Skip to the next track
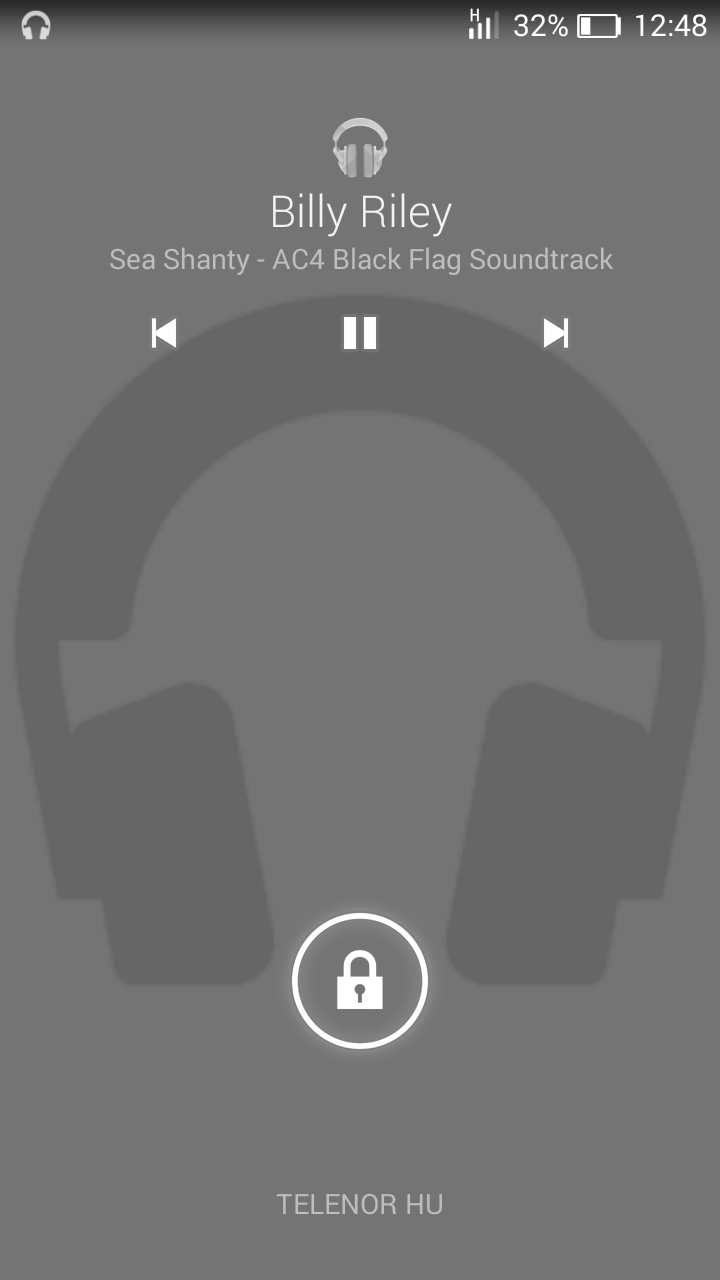The width and height of the screenshot is (720, 1280). point(556,333)
